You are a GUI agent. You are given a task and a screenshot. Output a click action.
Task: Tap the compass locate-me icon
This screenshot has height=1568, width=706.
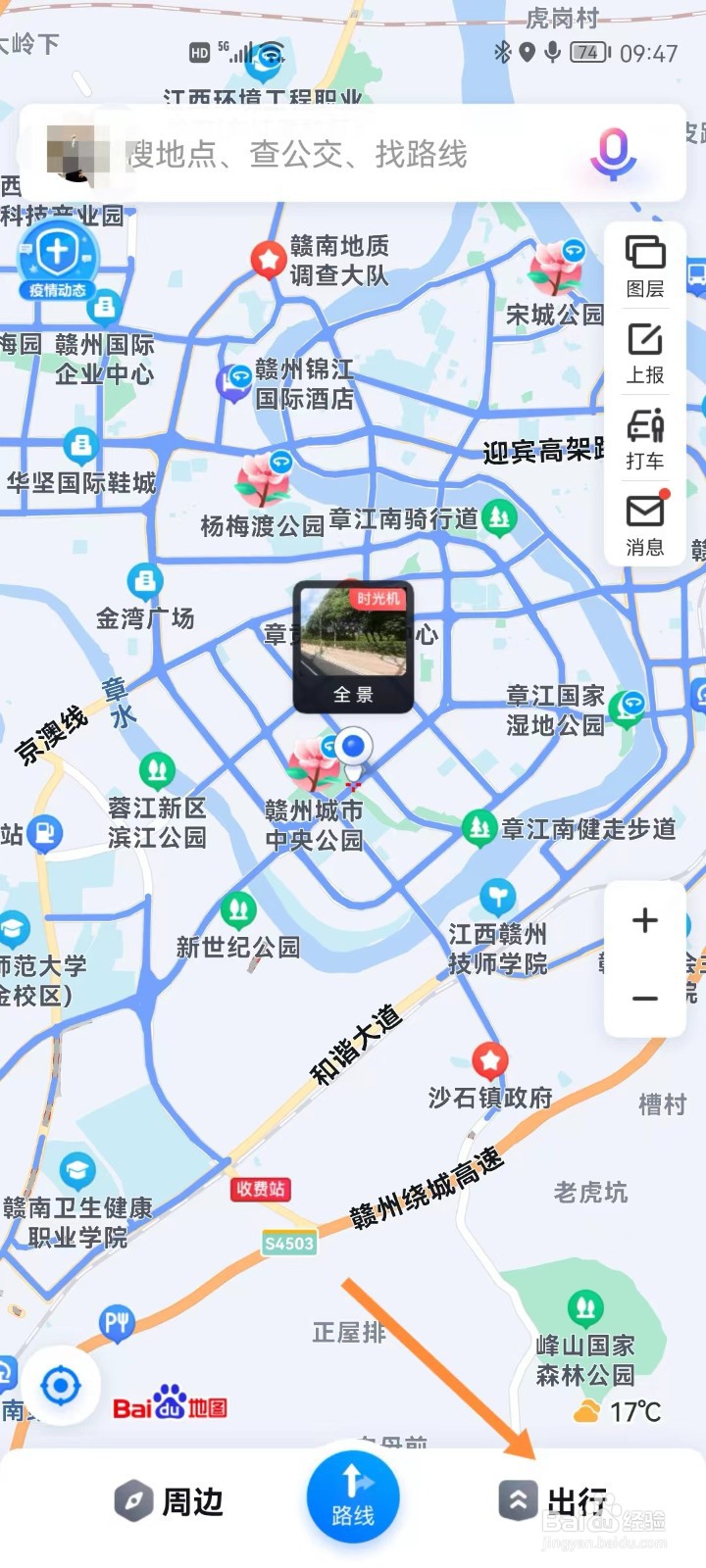61,1385
